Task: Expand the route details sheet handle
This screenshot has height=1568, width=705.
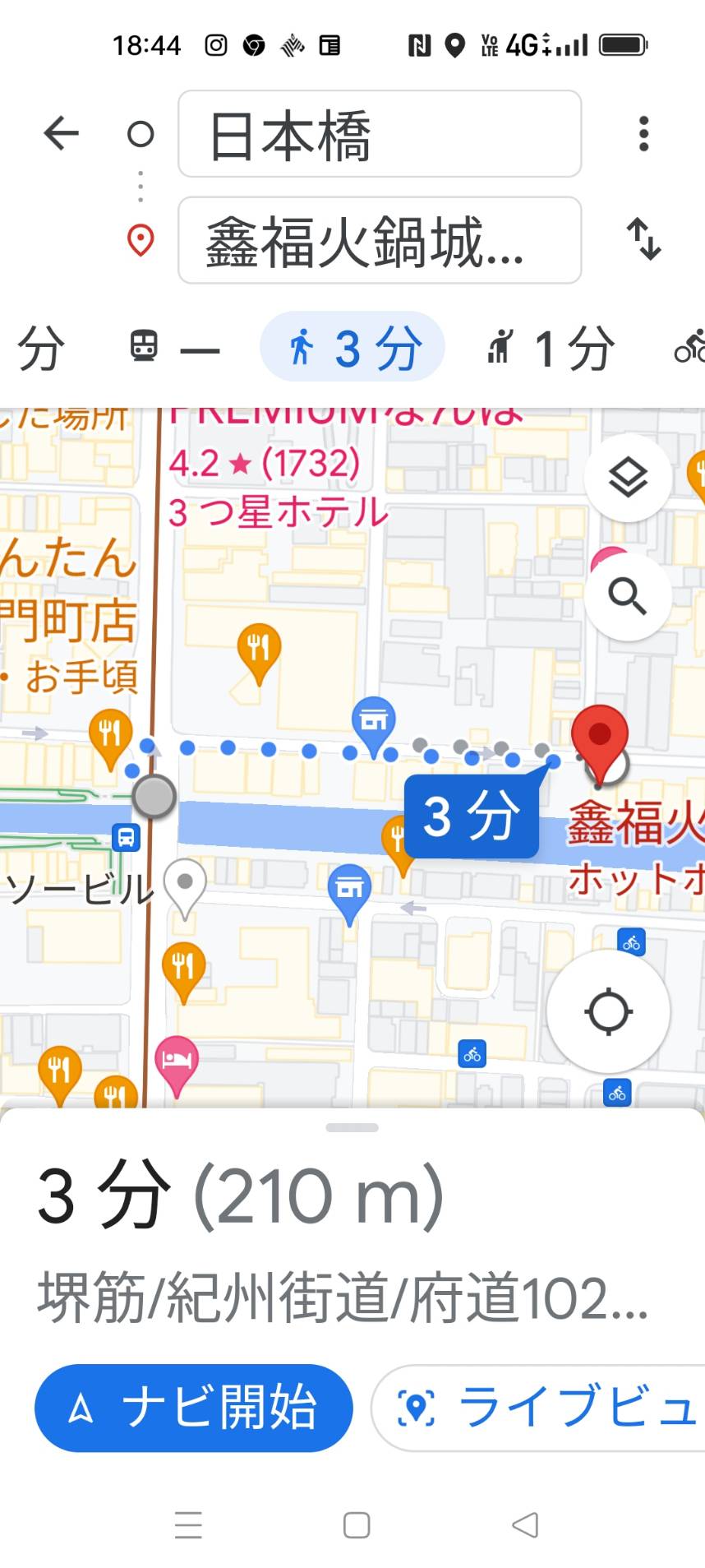Action: tap(352, 1127)
